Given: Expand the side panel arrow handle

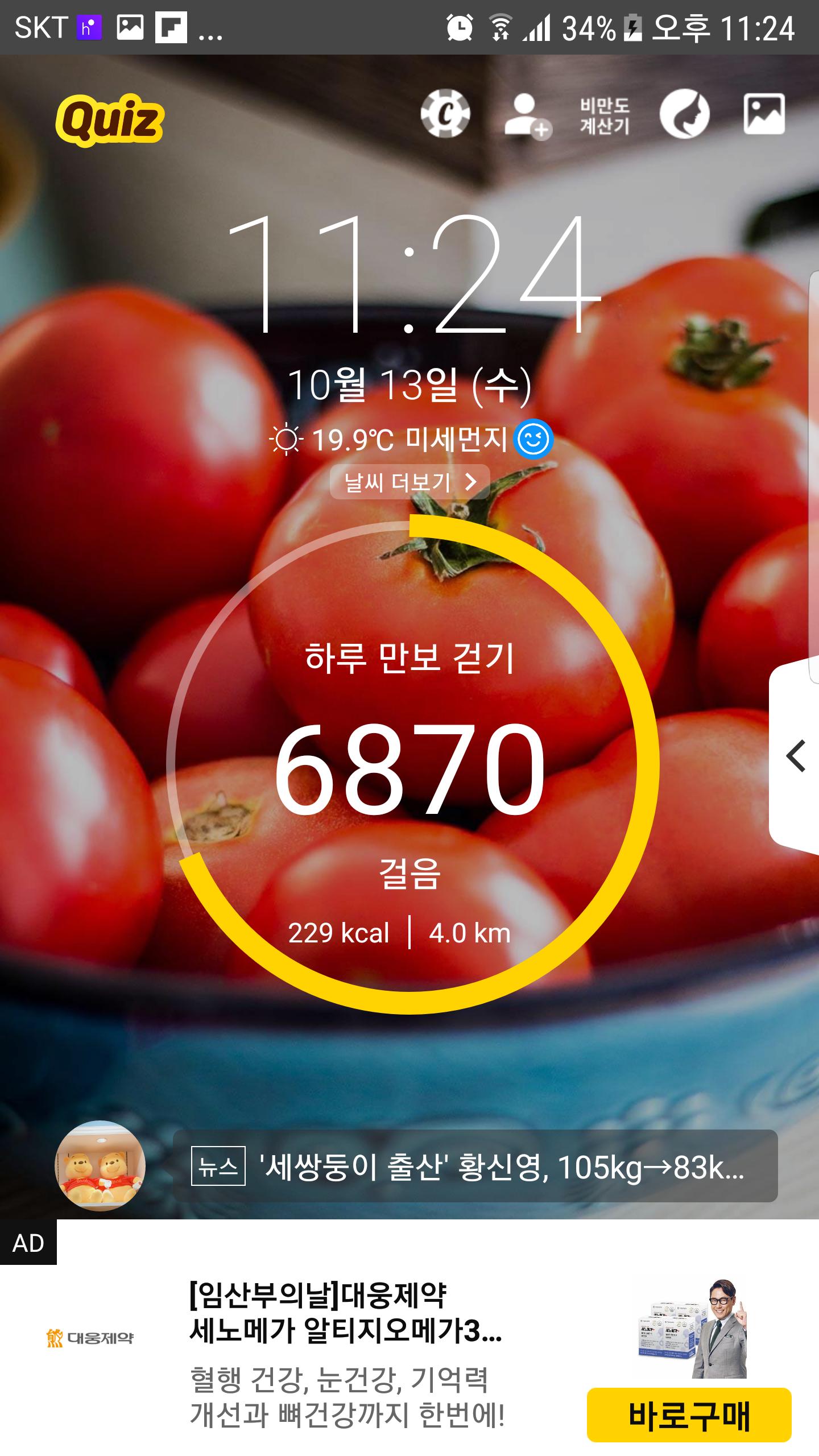Looking at the screenshot, I should pos(796,756).
